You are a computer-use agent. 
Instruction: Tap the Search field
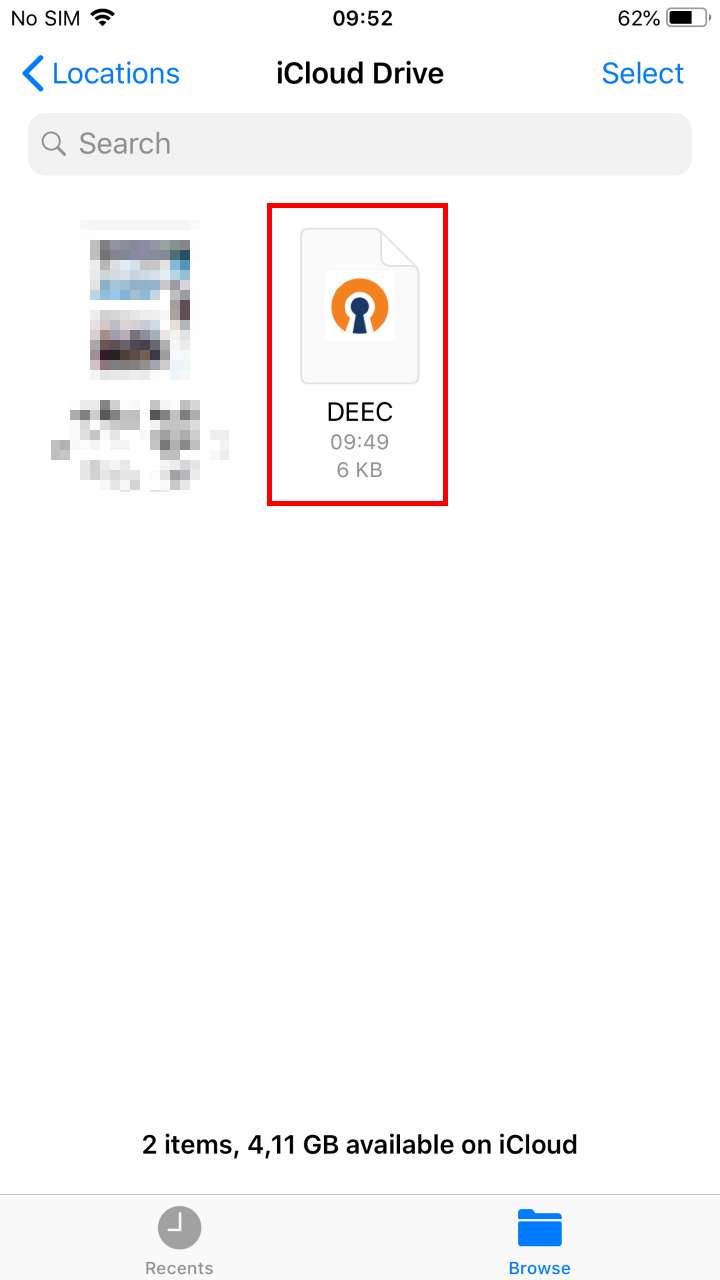(x=360, y=144)
